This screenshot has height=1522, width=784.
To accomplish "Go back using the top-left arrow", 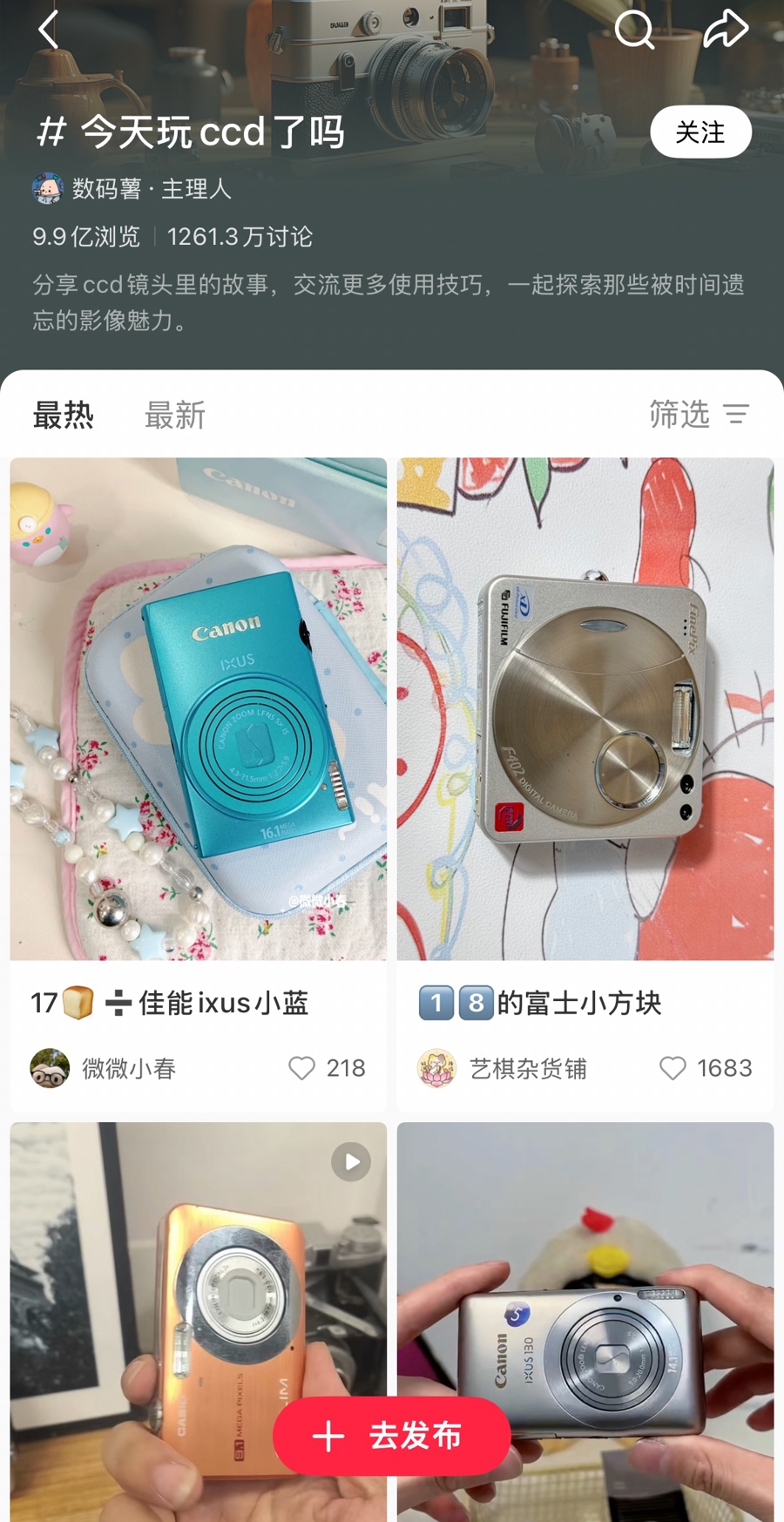I will click(x=49, y=30).
